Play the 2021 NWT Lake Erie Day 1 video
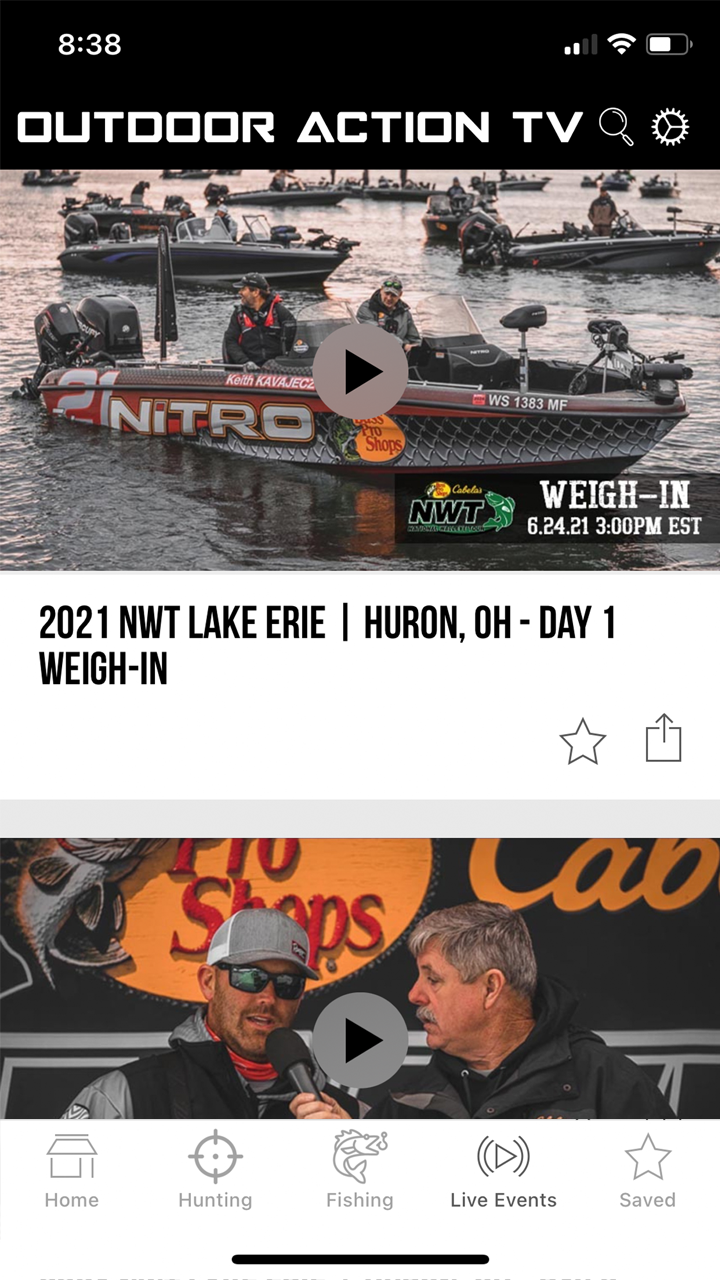The image size is (720, 1280). [x=360, y=371]
